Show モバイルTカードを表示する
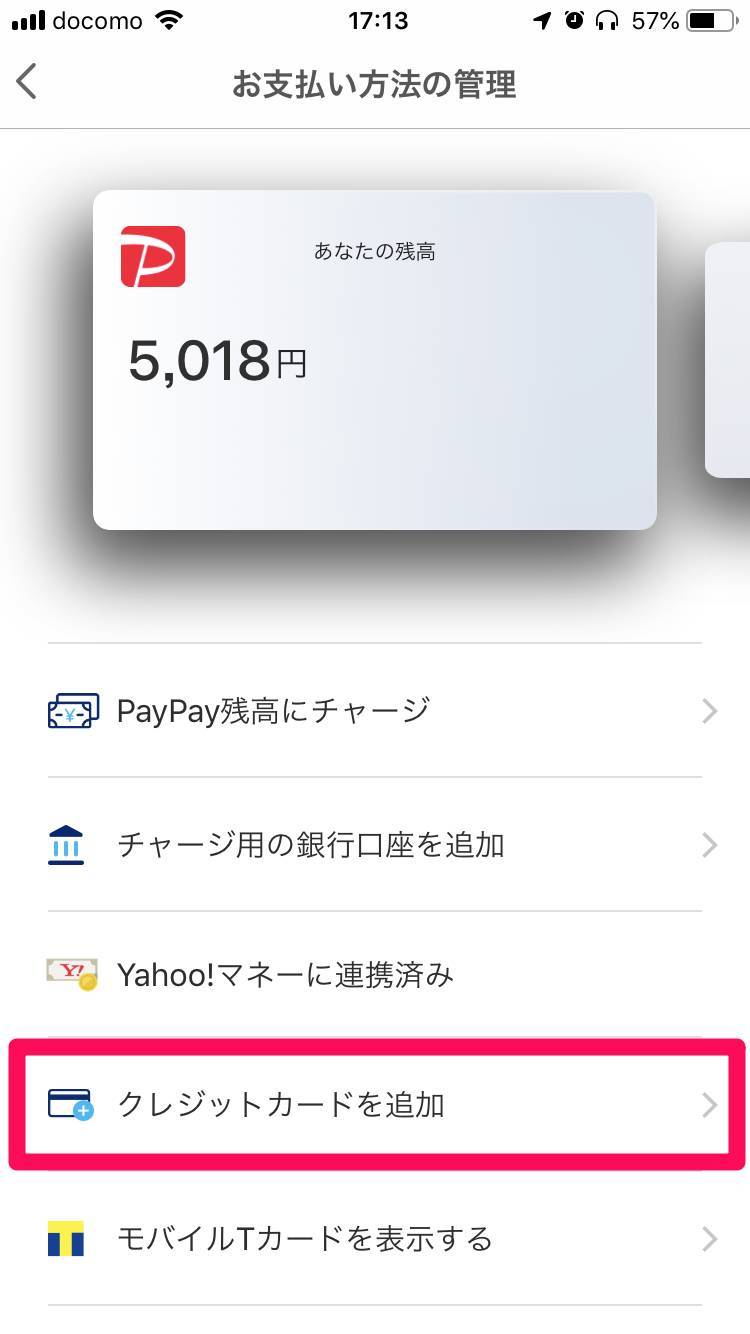Screen dimensions: 750x1334 pyautogui.click(x=375, y=1240)
